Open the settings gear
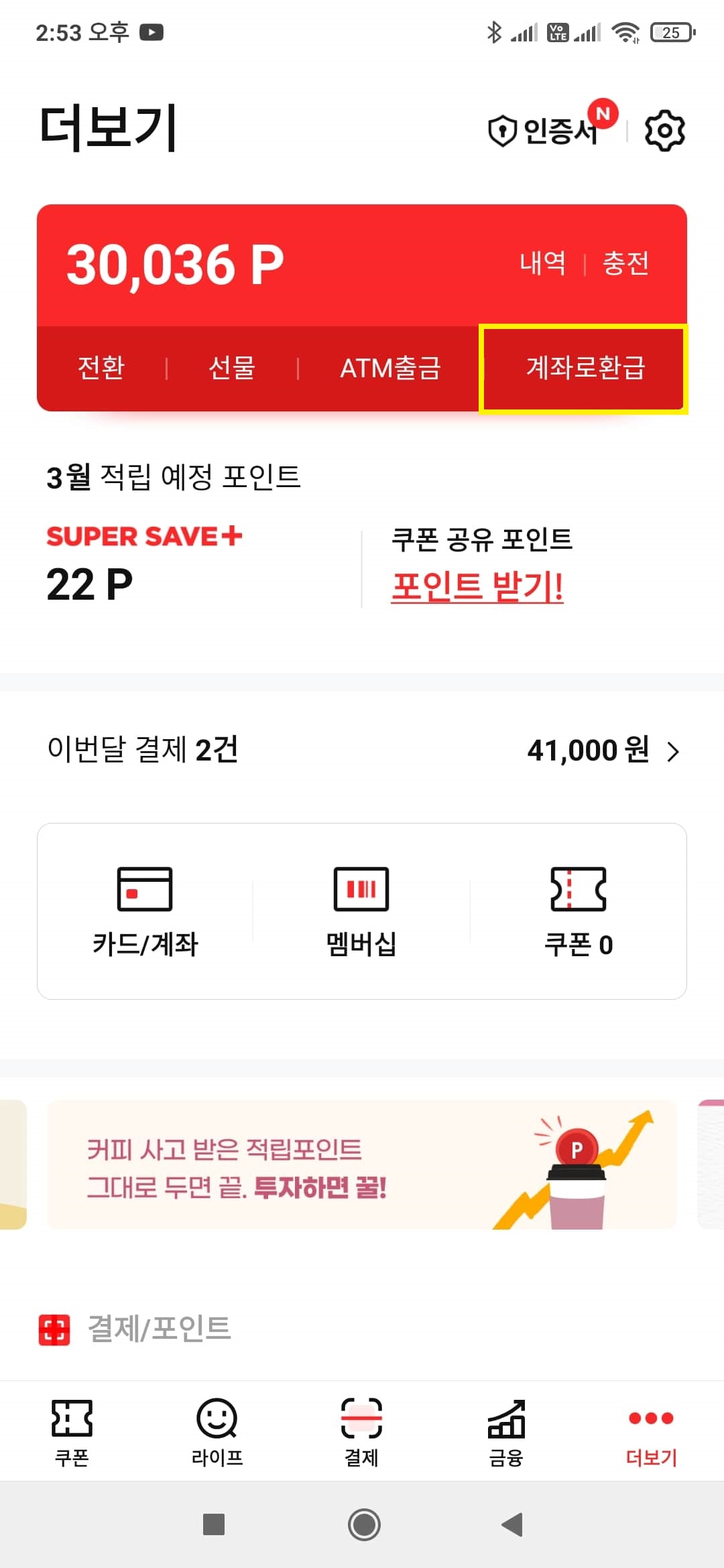This screenshot has width=724, height=1568. pos(665,131)
